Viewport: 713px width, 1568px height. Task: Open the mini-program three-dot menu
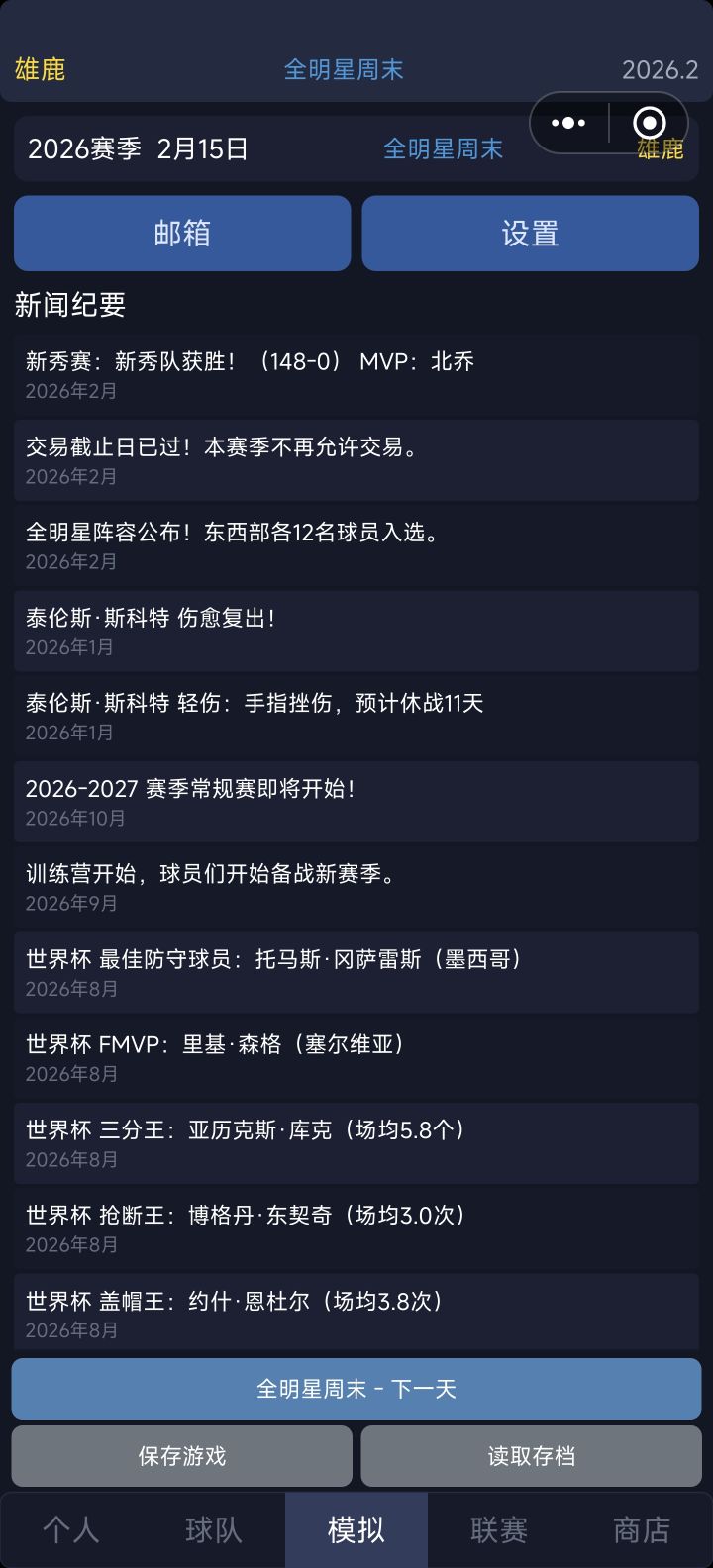click(568, 123)
